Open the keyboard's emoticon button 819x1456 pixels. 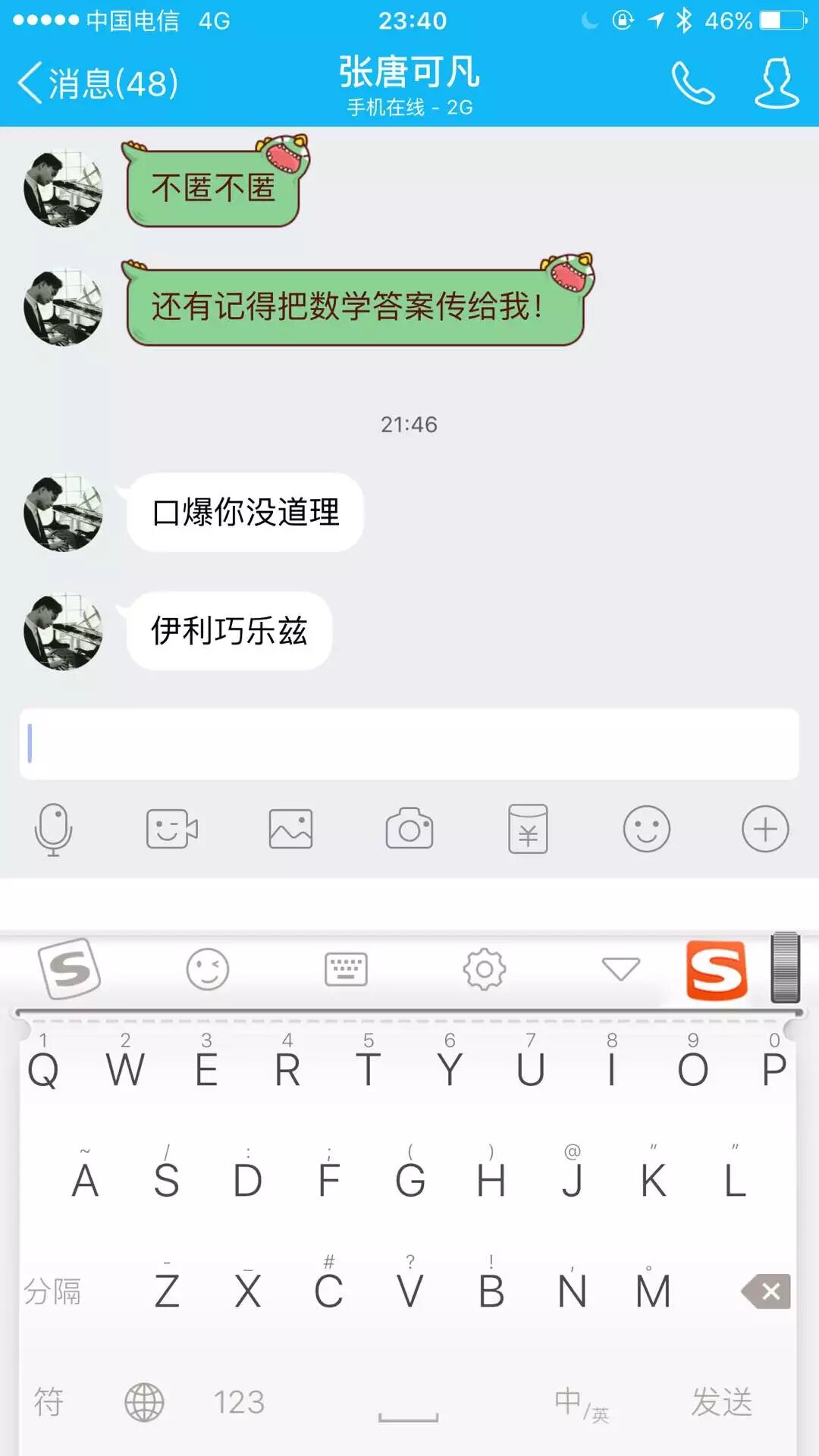tap(208, 969)
